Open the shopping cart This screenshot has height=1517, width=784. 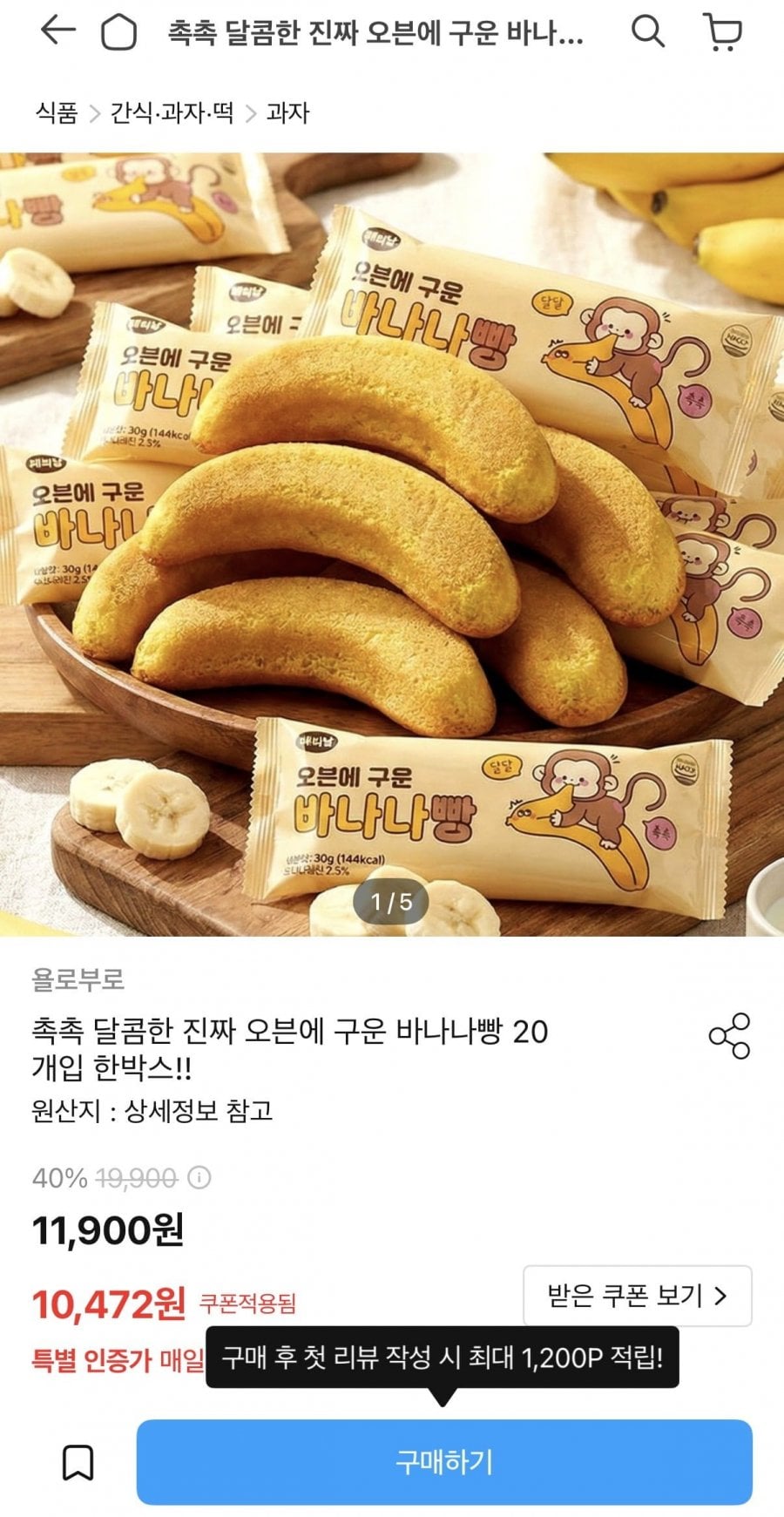pos(722,33)
